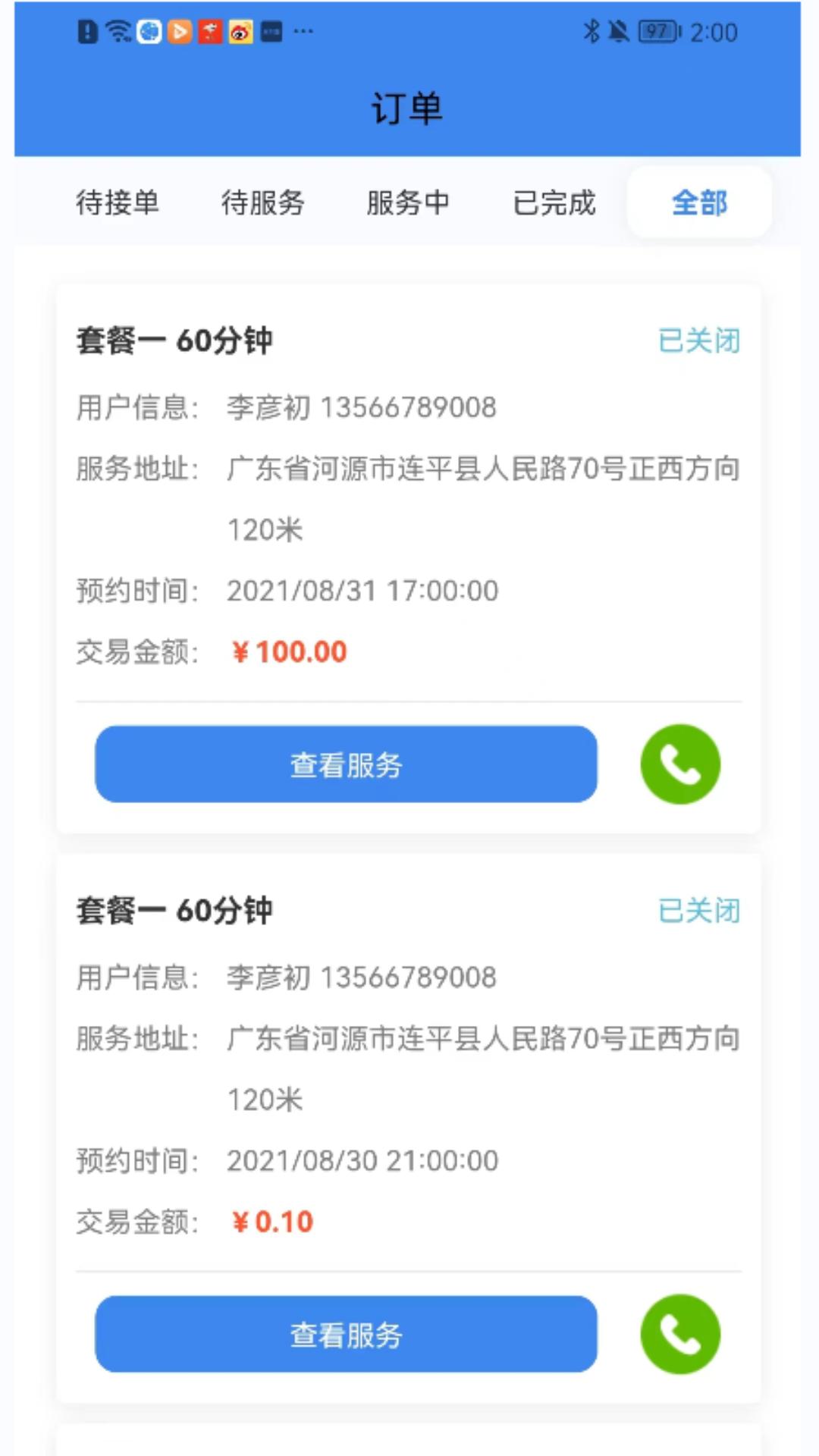Call the customer for the first order
This screenshot has width=819, height=1456.
click(679, 764)
